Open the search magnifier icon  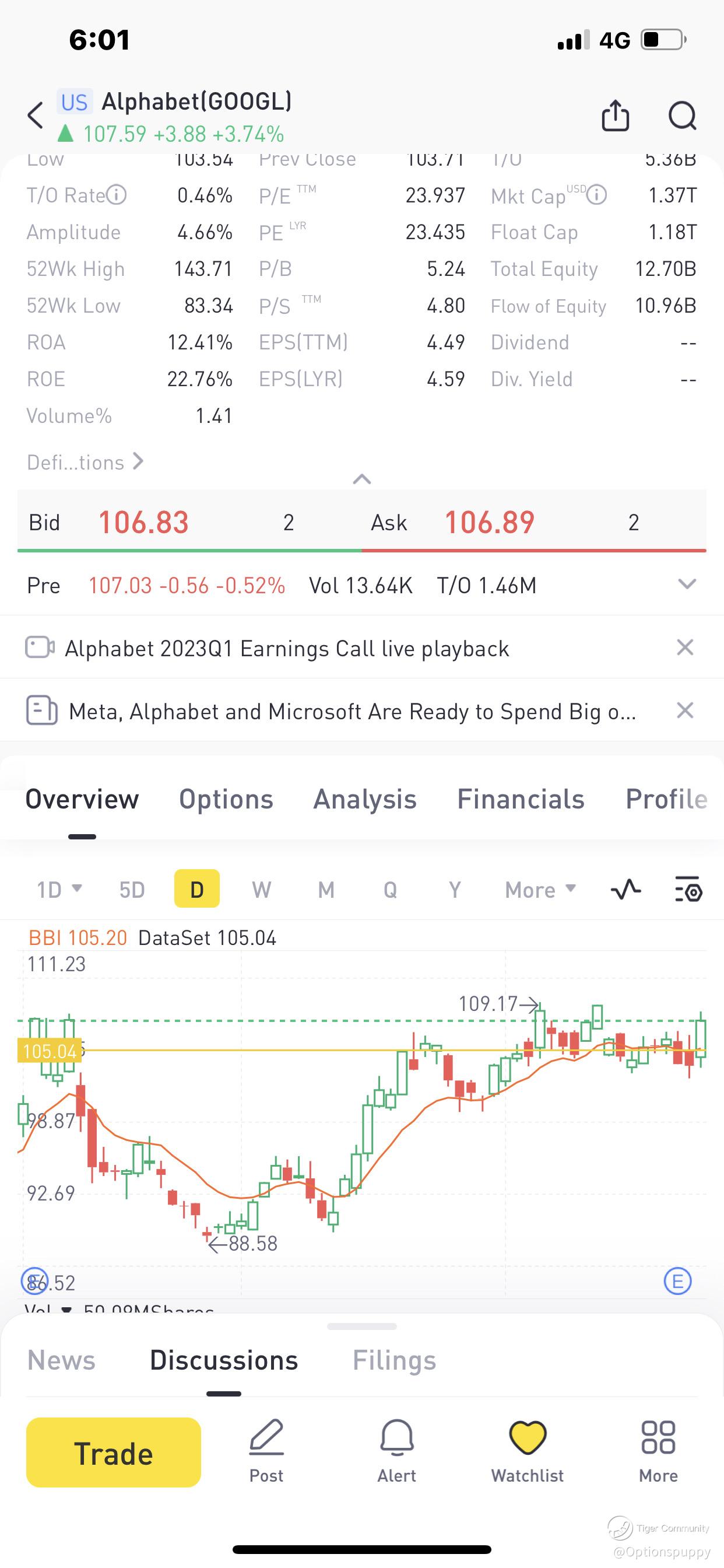point(682,115)
